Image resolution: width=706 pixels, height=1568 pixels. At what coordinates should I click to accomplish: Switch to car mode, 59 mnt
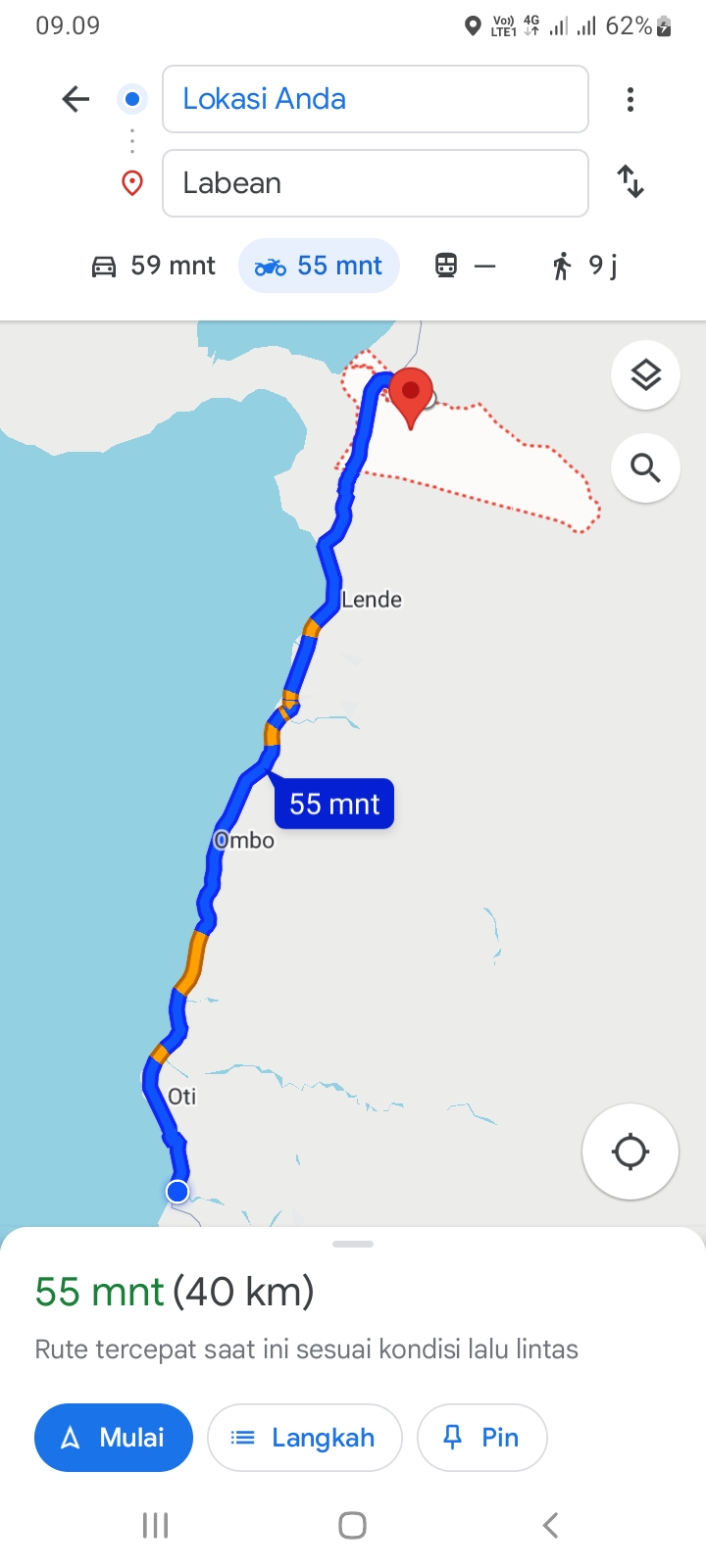coord(153,266)
